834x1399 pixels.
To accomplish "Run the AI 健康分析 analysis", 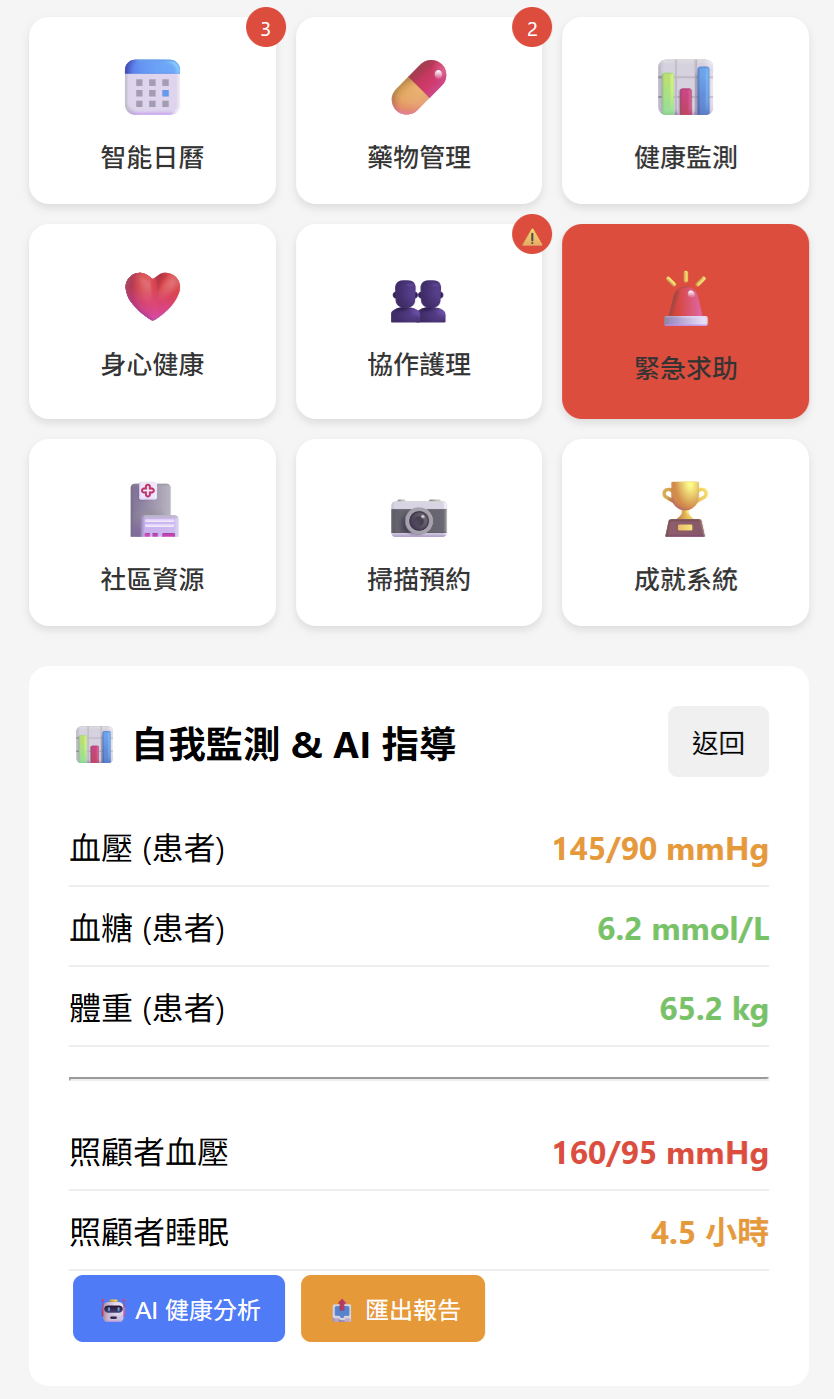I will pos(179,1308).
